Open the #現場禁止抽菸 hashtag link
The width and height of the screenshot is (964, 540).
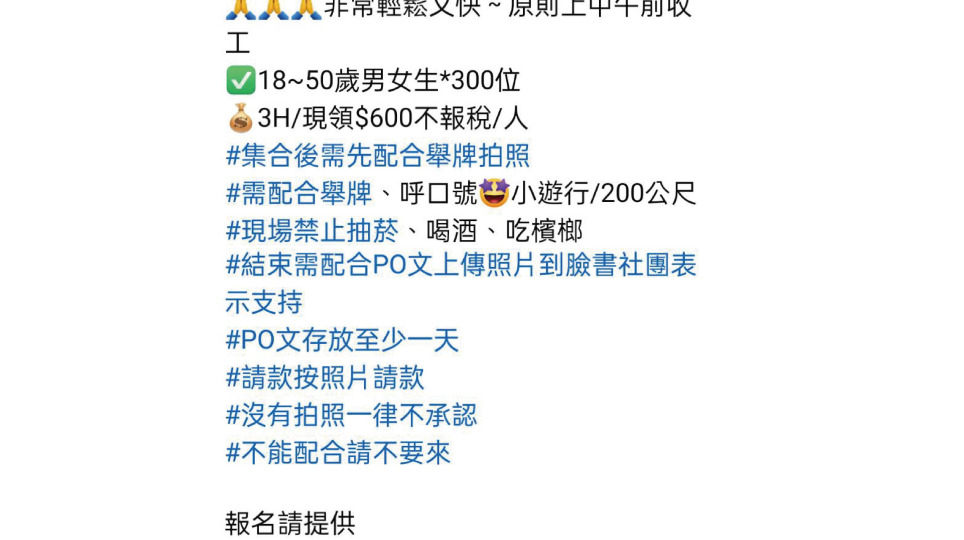click(312, 231)
